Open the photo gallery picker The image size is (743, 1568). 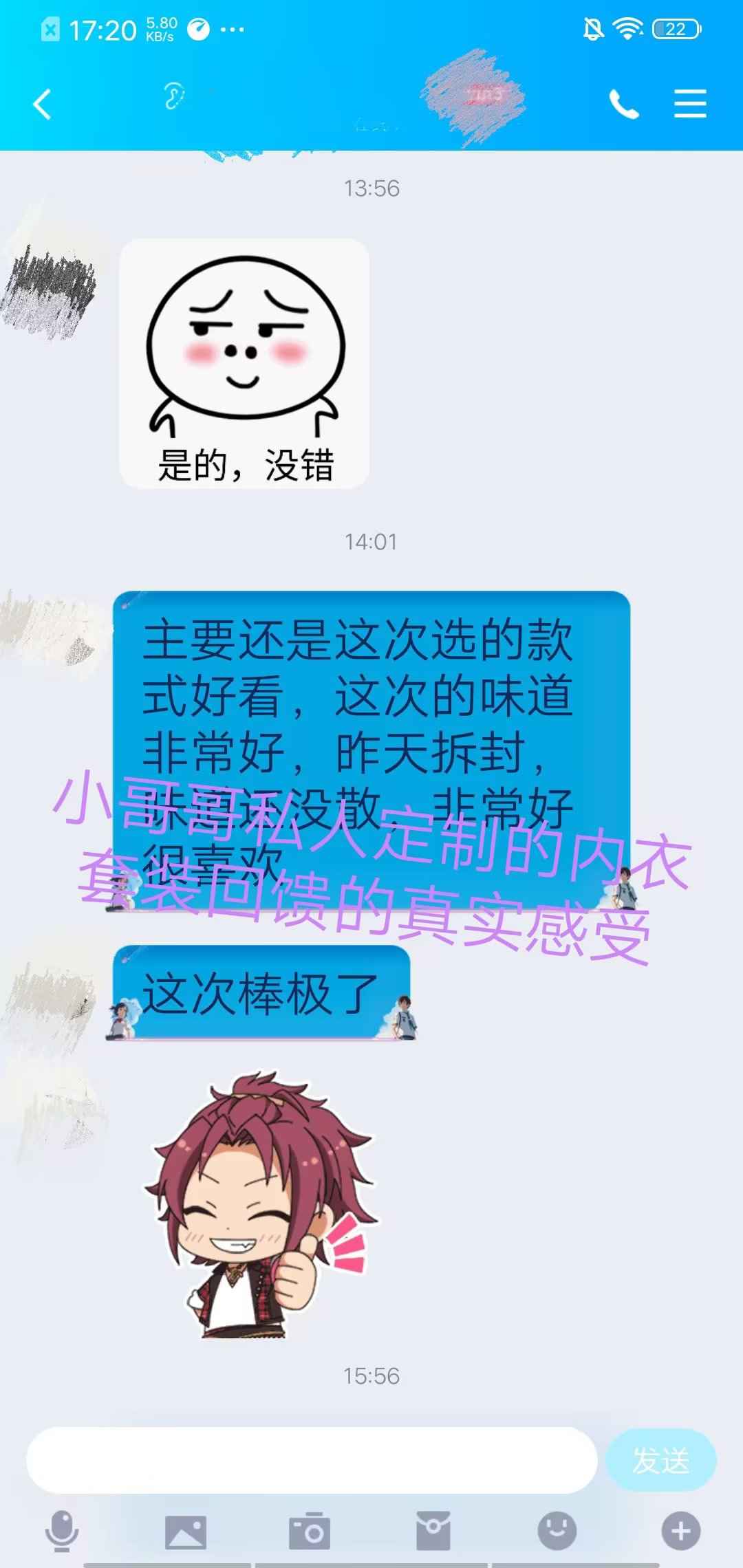point(186,1532)
